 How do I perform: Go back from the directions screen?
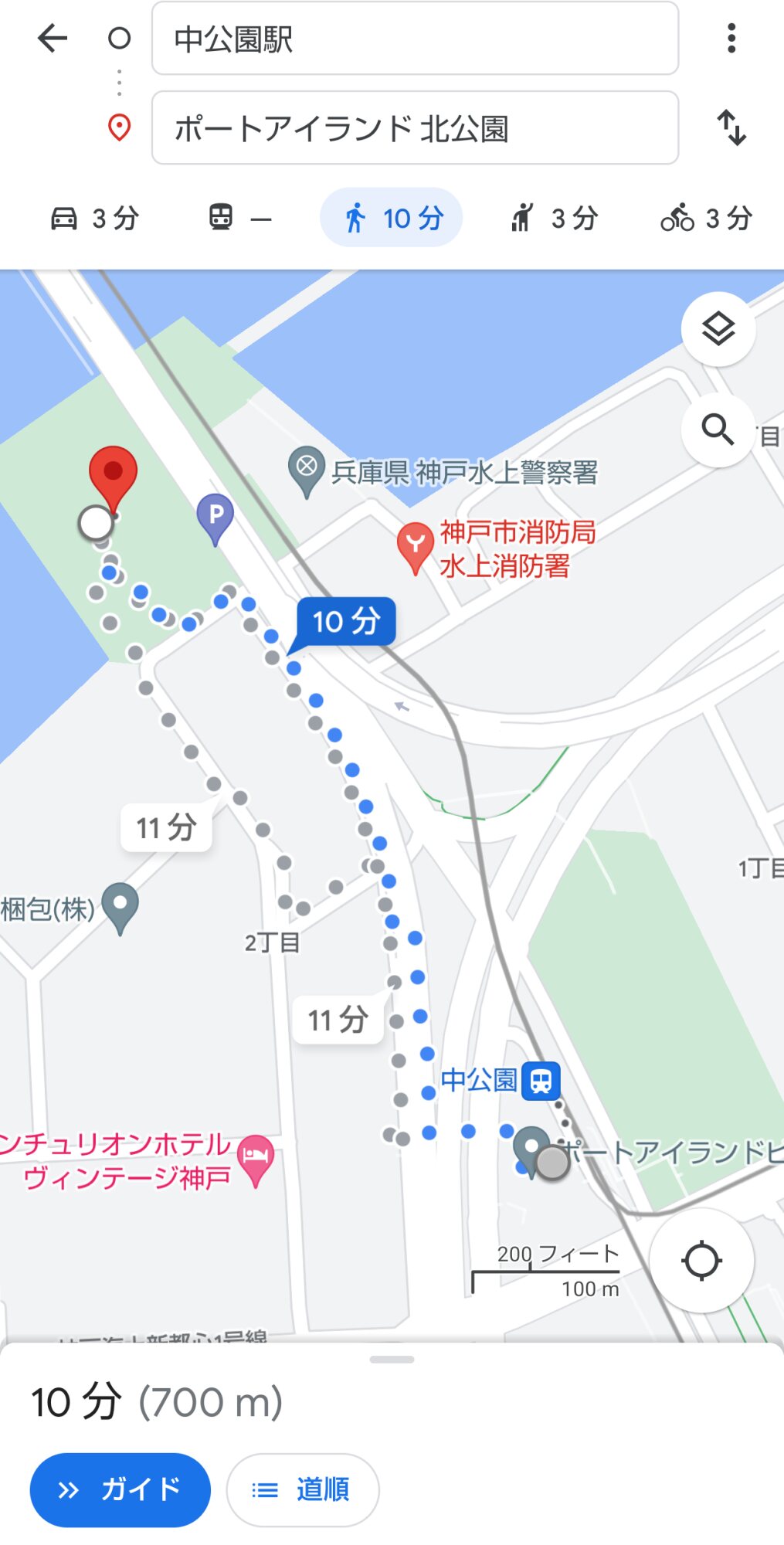pos(53,39)
